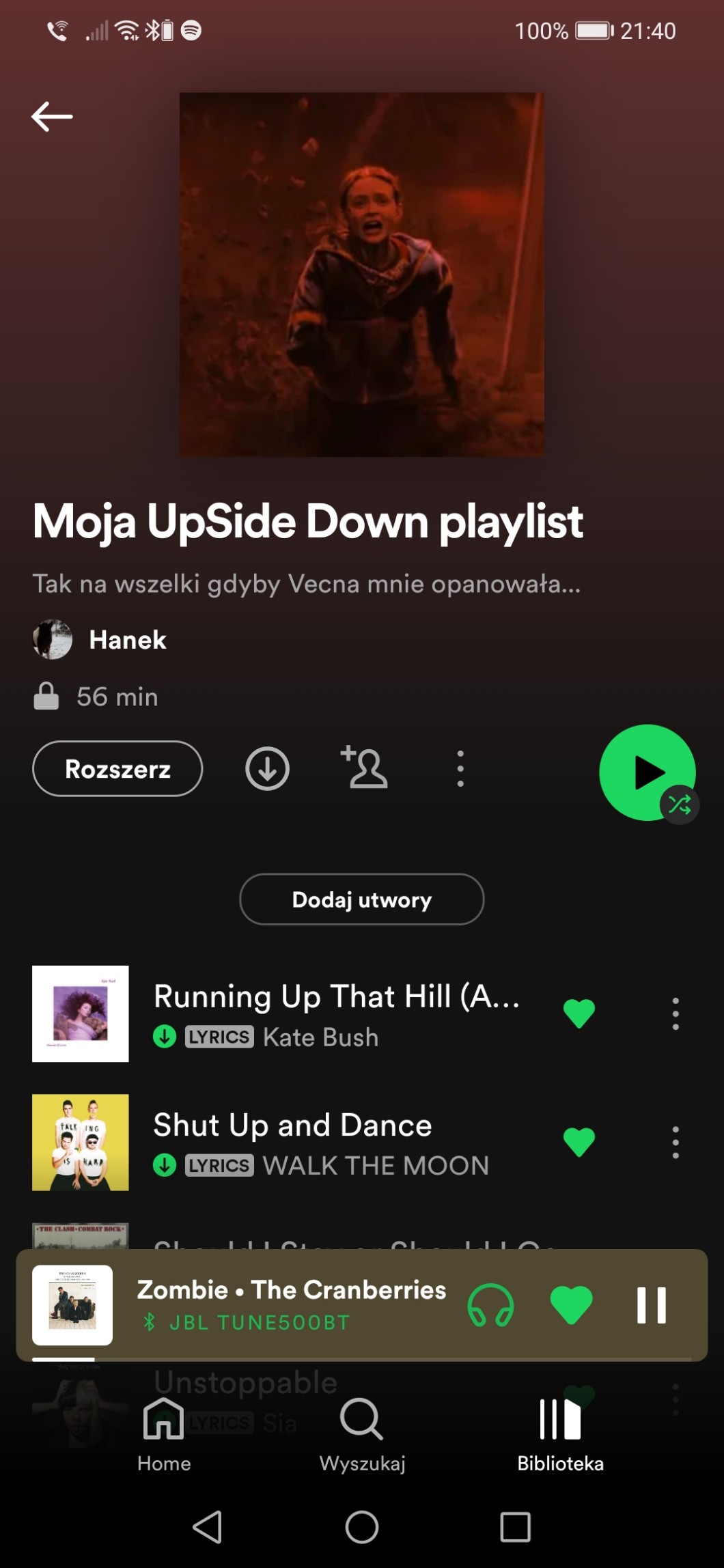
Task: Open more options for Shut Up and Dance
Action: pyautogui.click(x=675, y=1142)
